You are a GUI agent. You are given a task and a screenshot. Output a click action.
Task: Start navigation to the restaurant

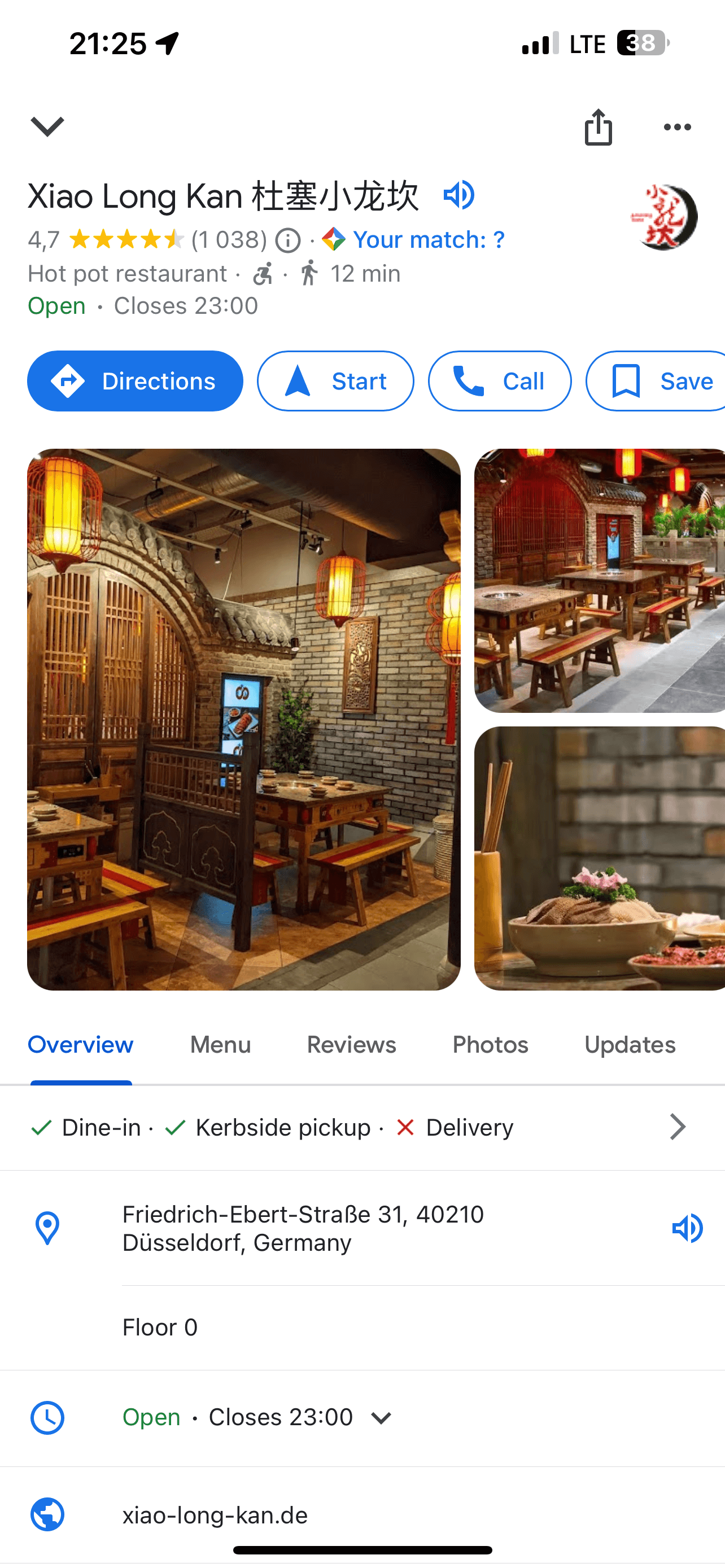point(335,381)
